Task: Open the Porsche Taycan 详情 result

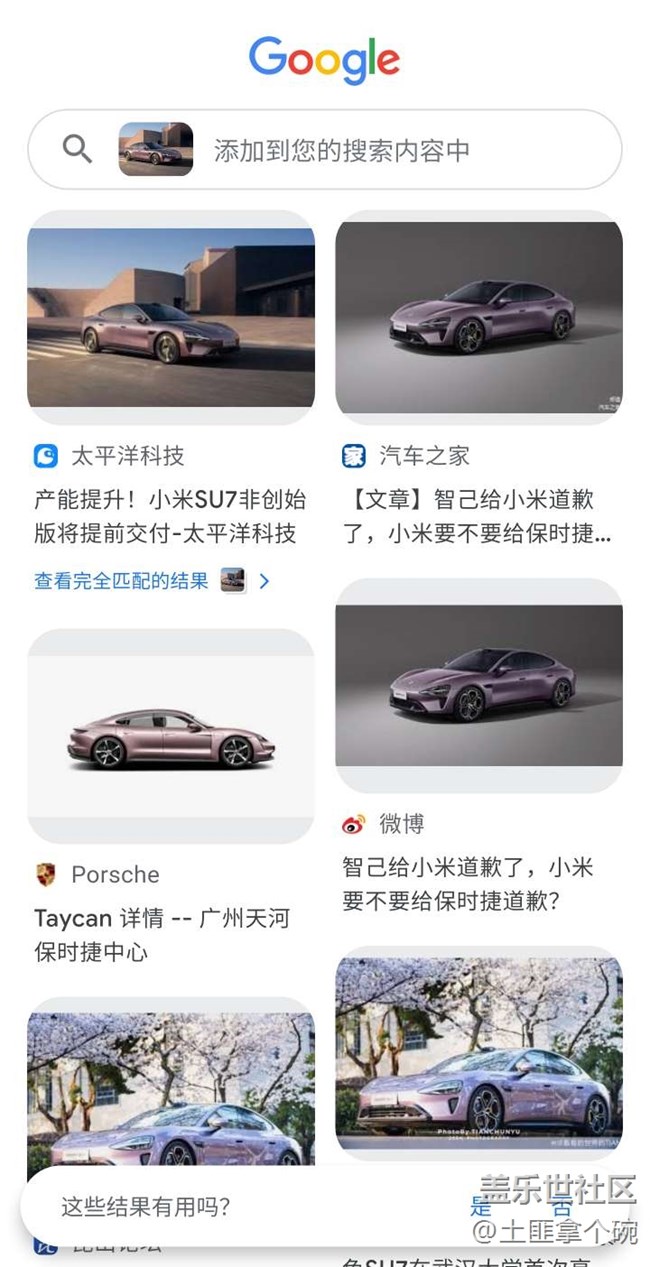Action: click(x=162, y=934)
